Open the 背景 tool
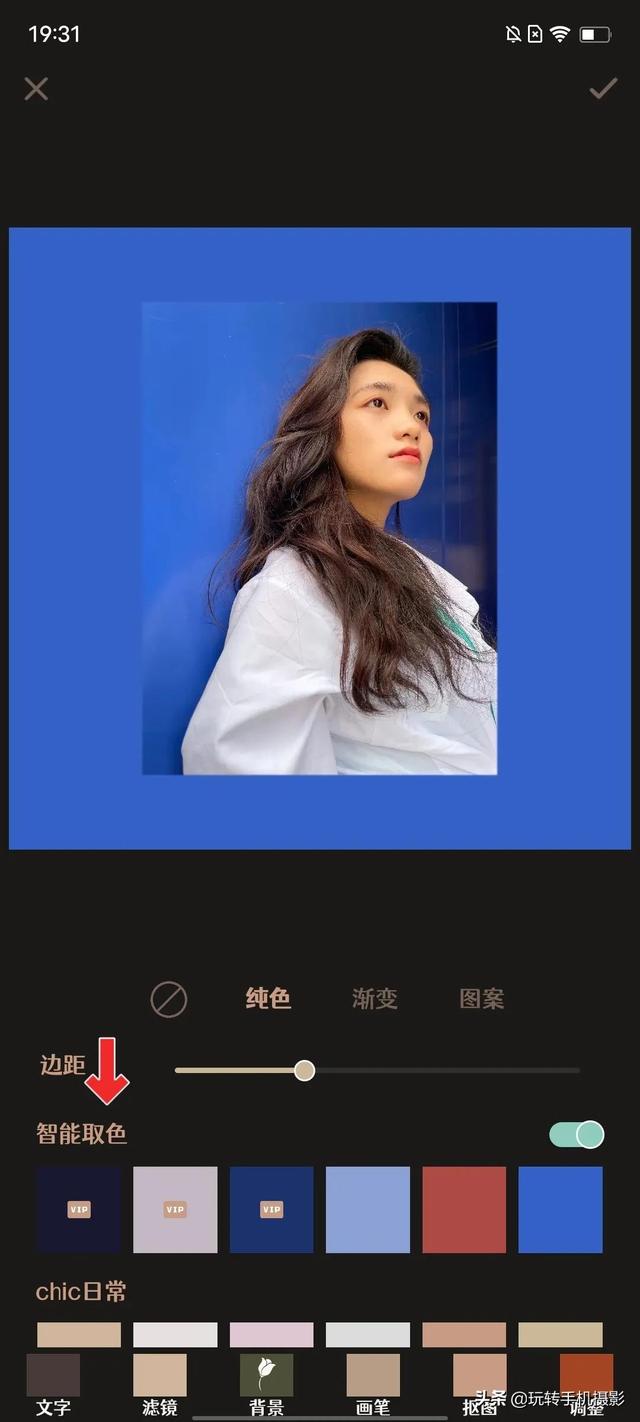 266,1385
